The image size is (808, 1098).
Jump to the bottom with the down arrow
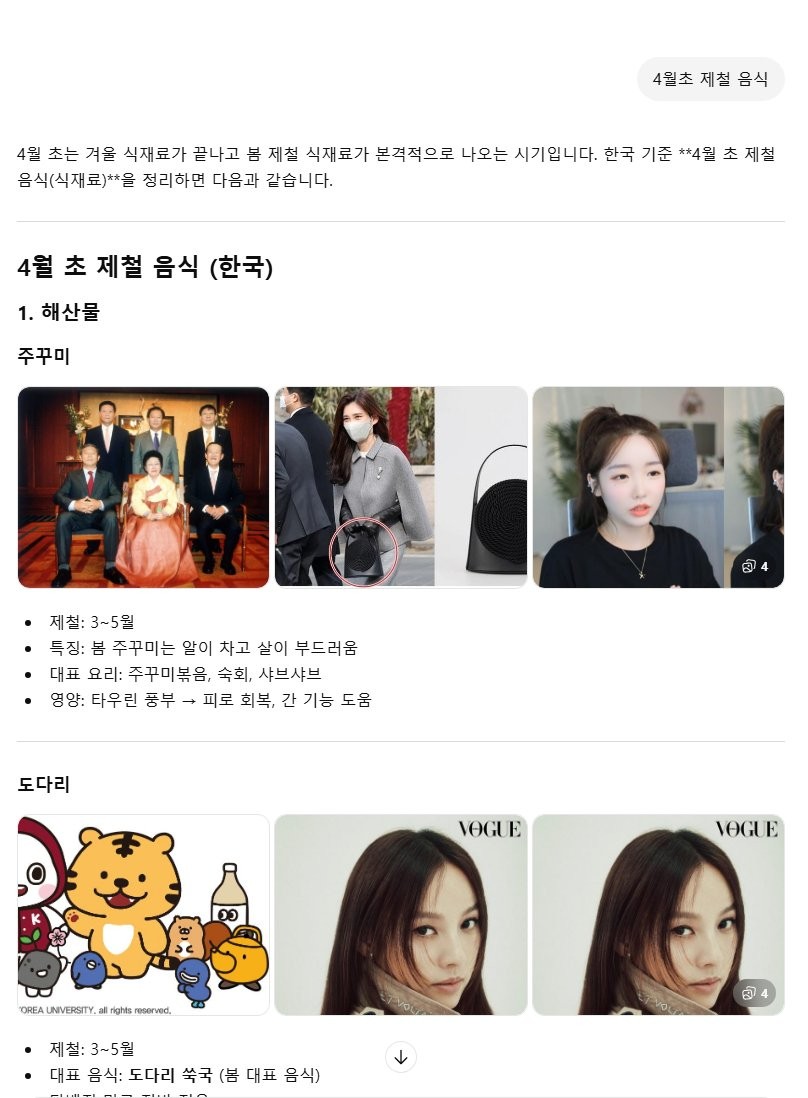401,1057
